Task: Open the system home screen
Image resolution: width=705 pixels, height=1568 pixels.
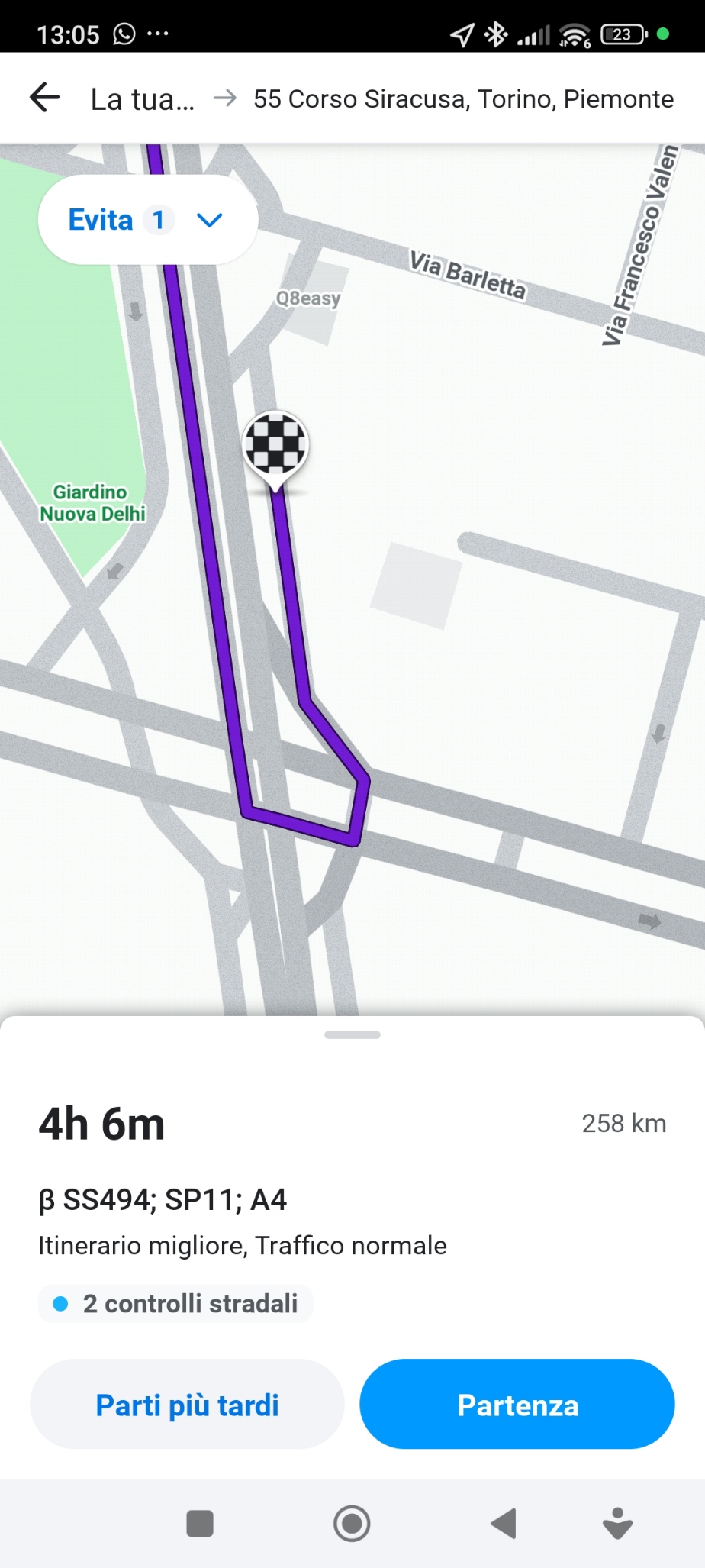Action: pos(352,1523)
